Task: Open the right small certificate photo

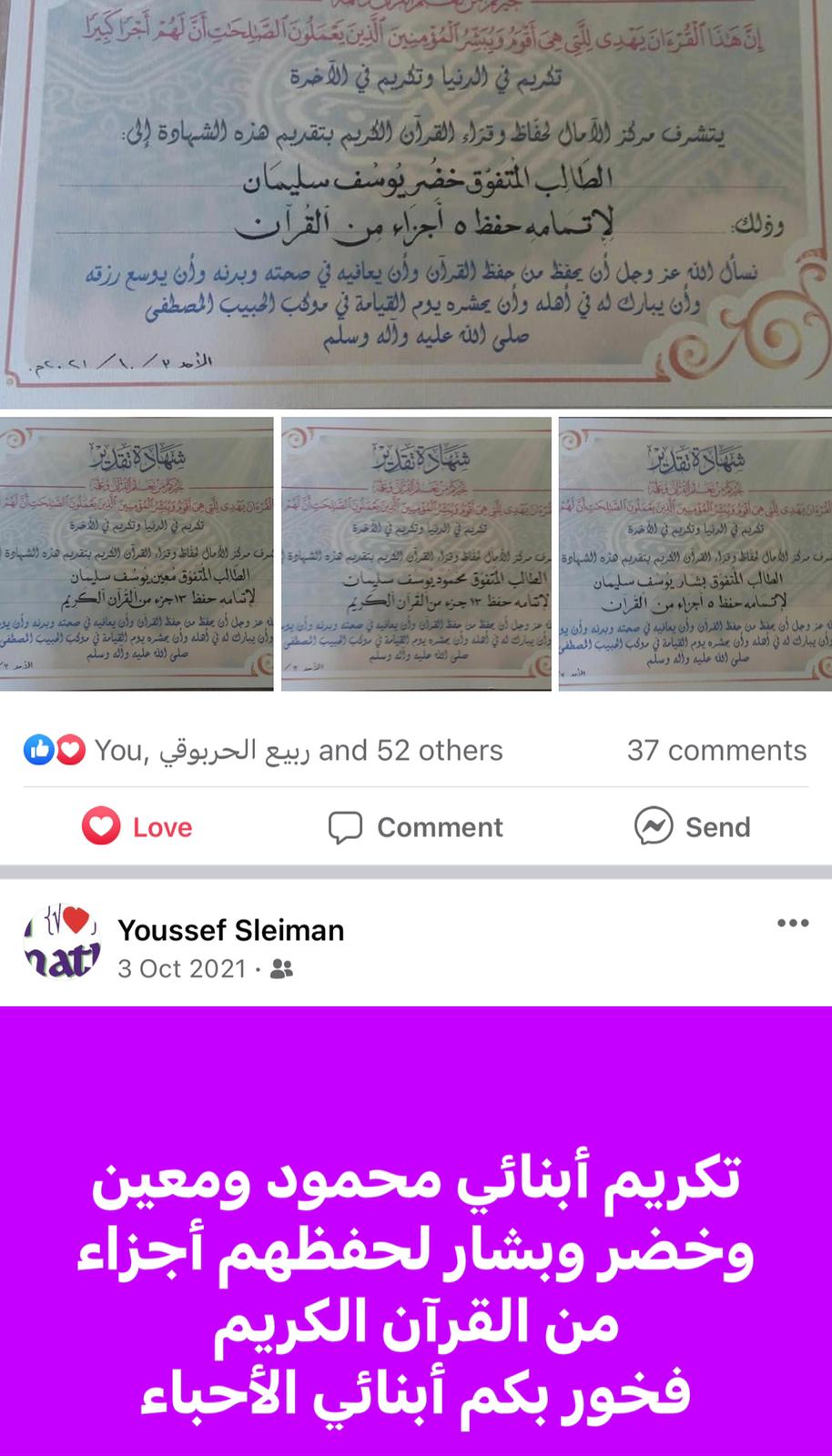Action: point(695,553)
